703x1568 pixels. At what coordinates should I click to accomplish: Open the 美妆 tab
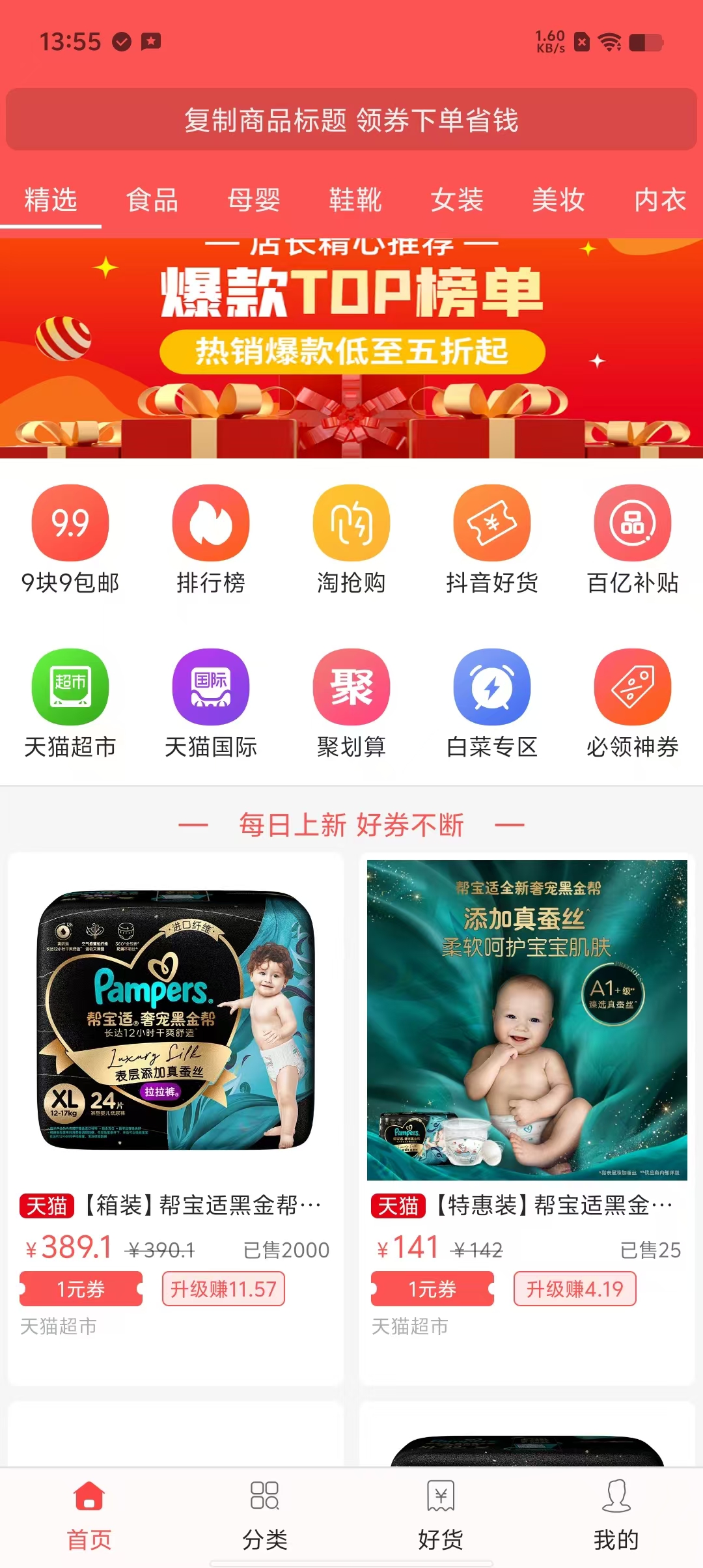(x=558, y=199)
